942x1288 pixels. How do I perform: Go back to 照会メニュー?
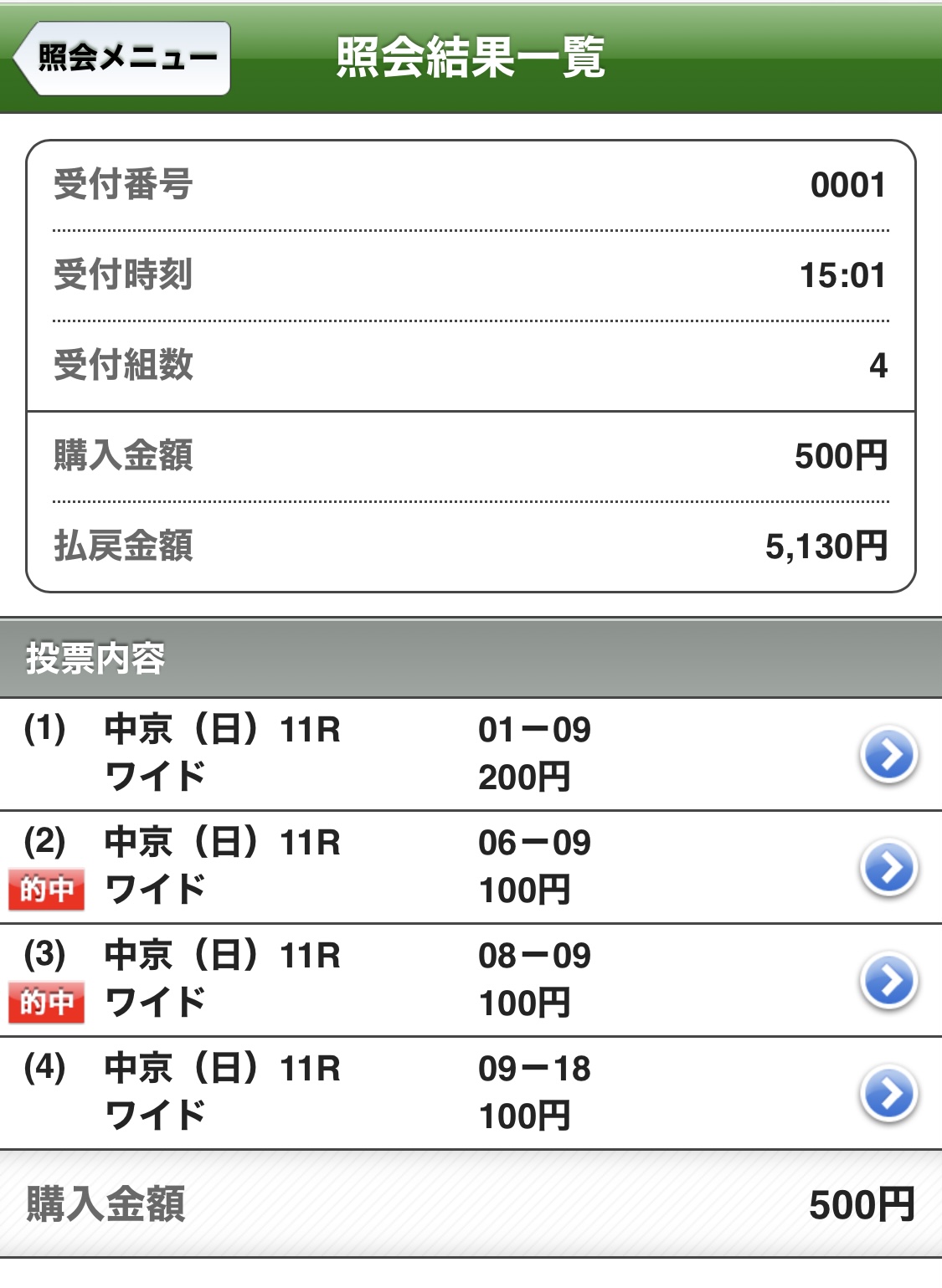(123, 58)
